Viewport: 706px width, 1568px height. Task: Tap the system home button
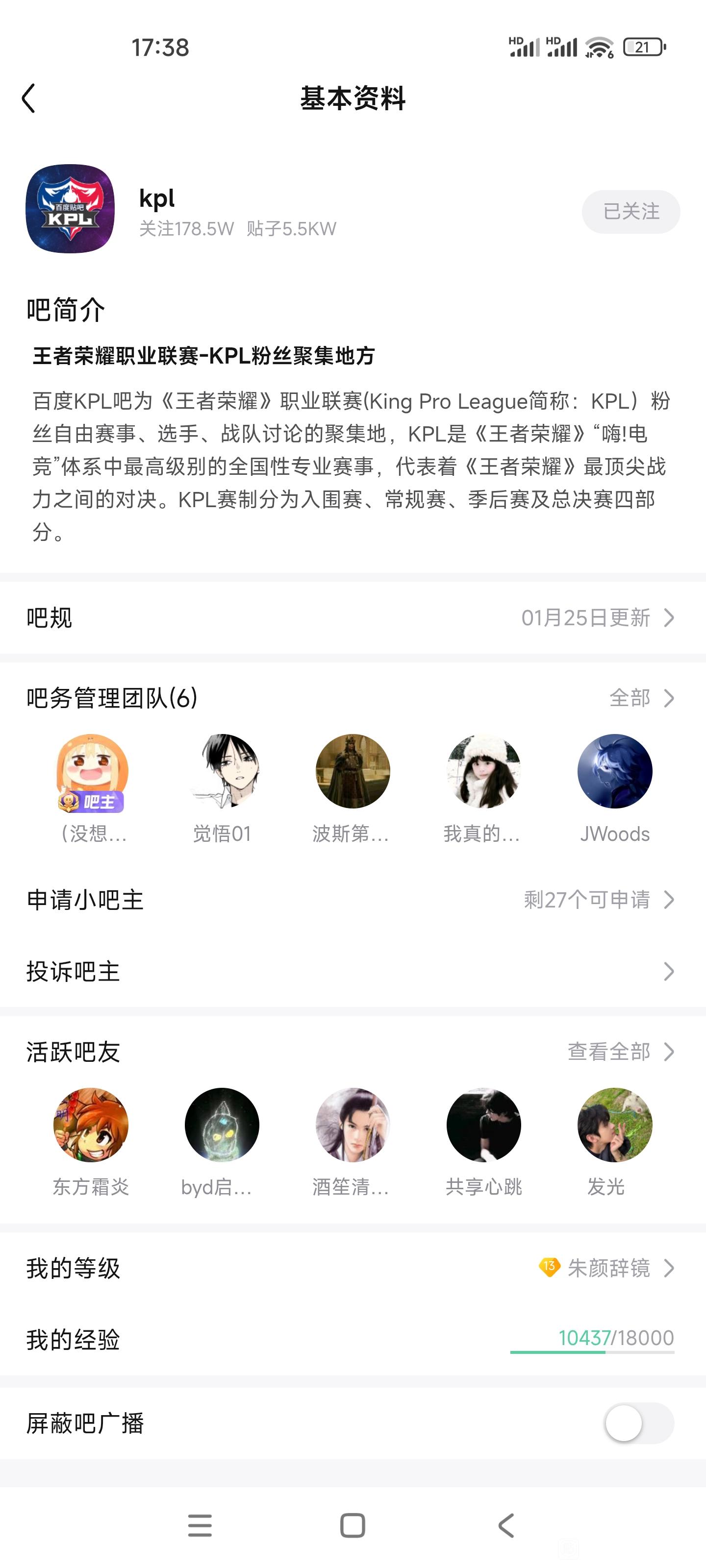coord(353,1525)
